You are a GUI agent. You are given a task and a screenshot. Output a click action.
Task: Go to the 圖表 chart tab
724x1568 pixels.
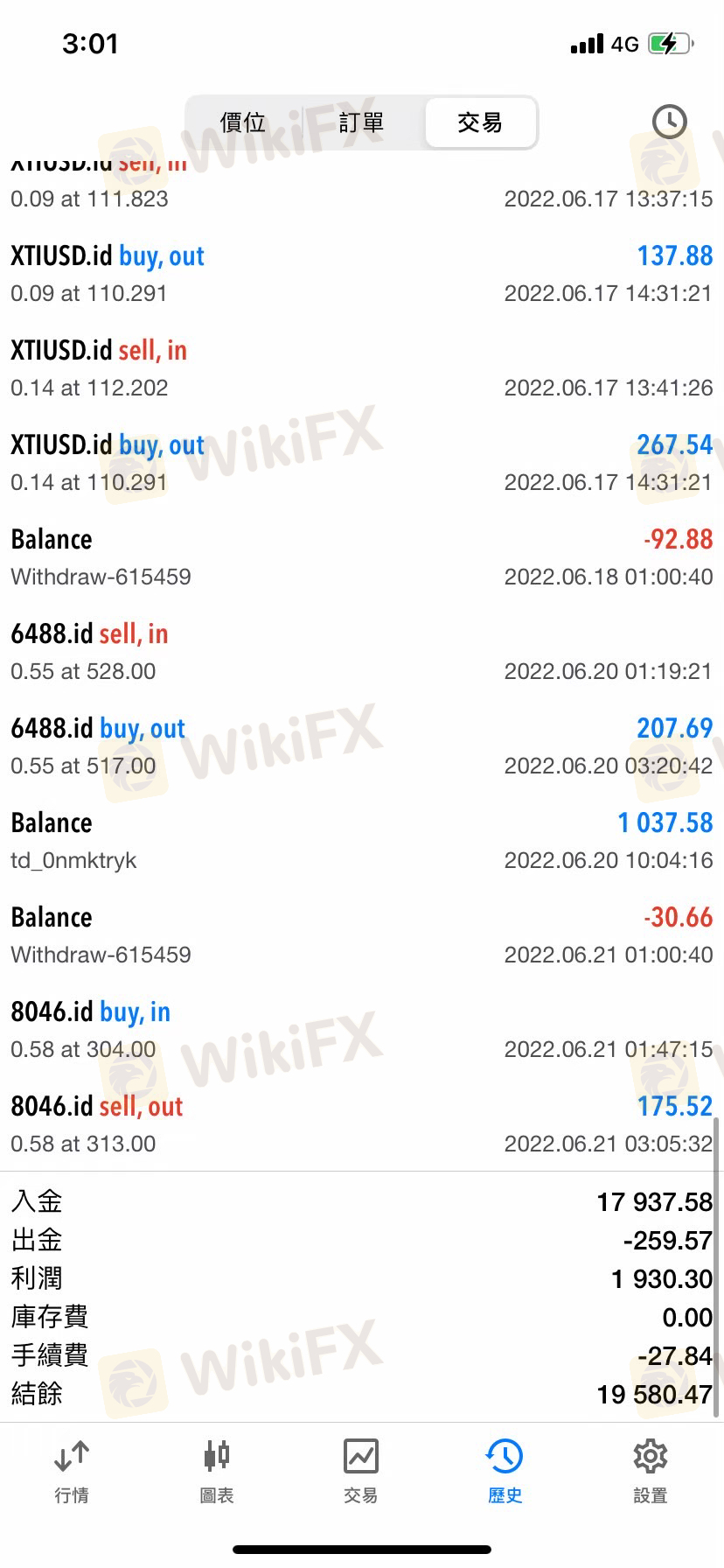coord(217,1472)
